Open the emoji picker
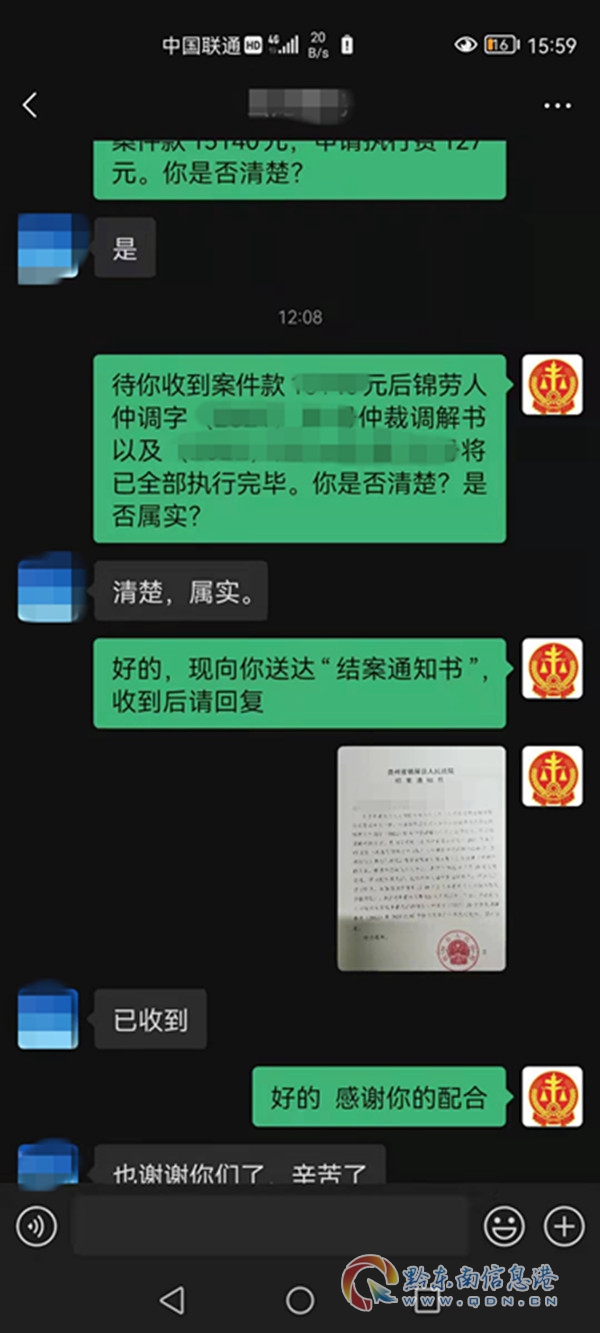This screenshot has width=600, height=1333. click(x=505, y=1226)
